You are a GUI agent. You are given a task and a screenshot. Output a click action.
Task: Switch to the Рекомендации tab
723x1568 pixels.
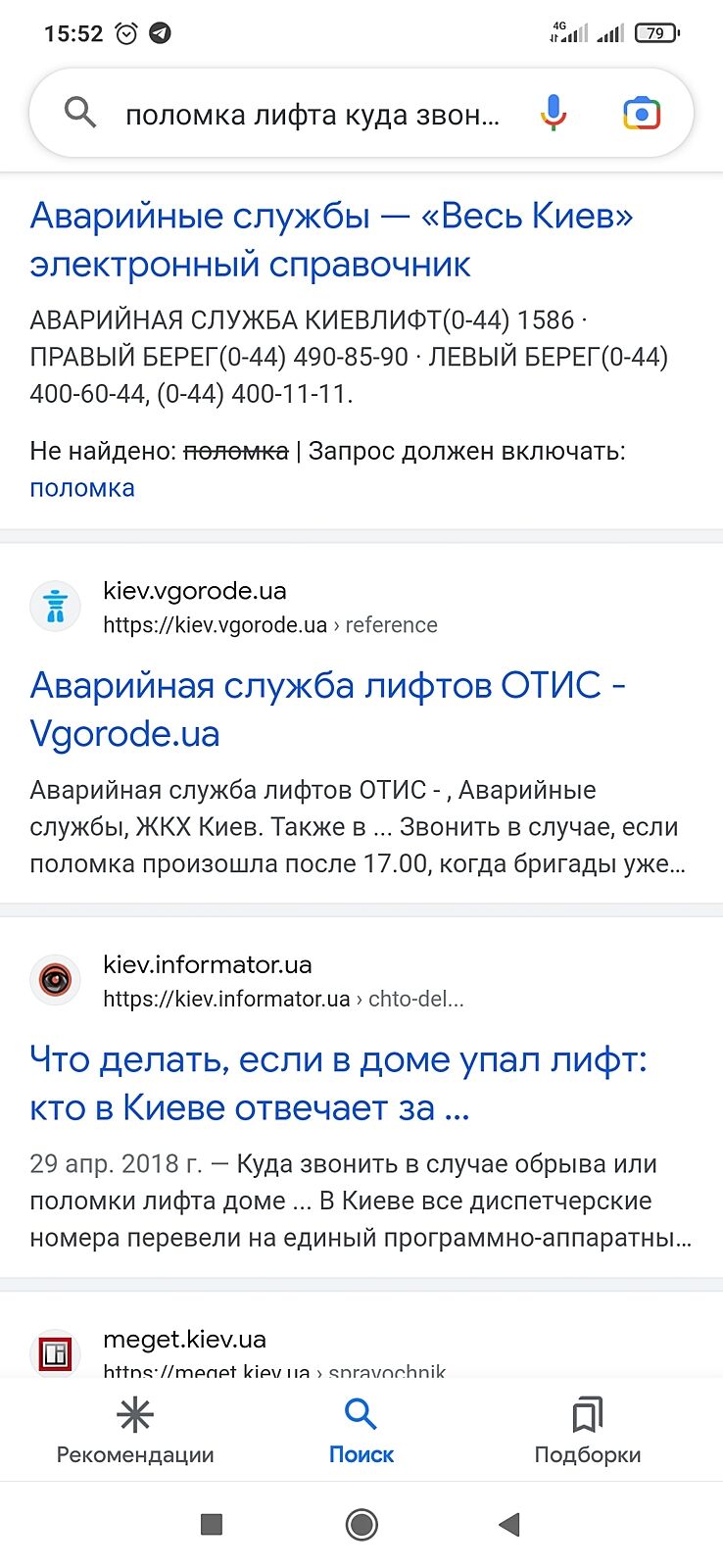click(135, 1431)
